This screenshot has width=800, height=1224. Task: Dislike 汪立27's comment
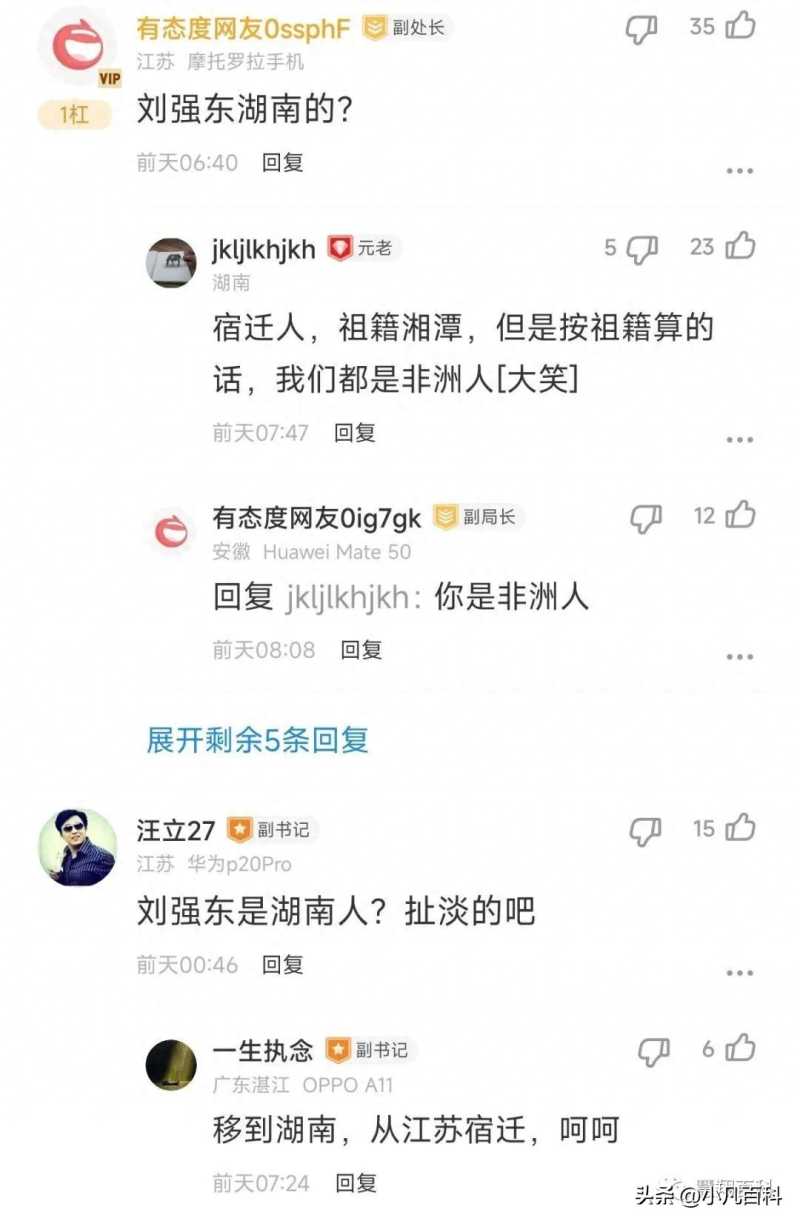646,830
